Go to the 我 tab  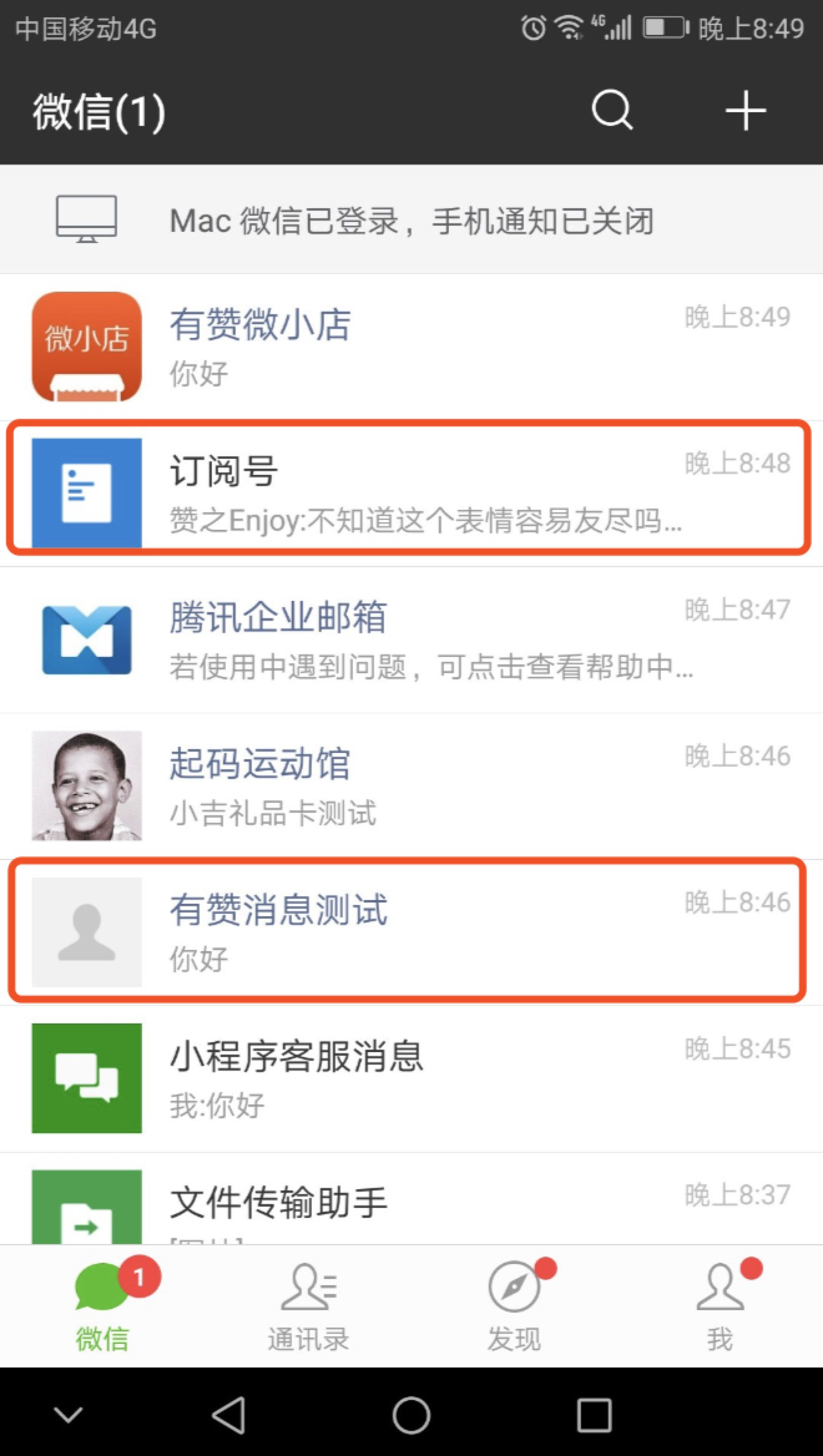pyautogui.click(x=720, y=1306)
